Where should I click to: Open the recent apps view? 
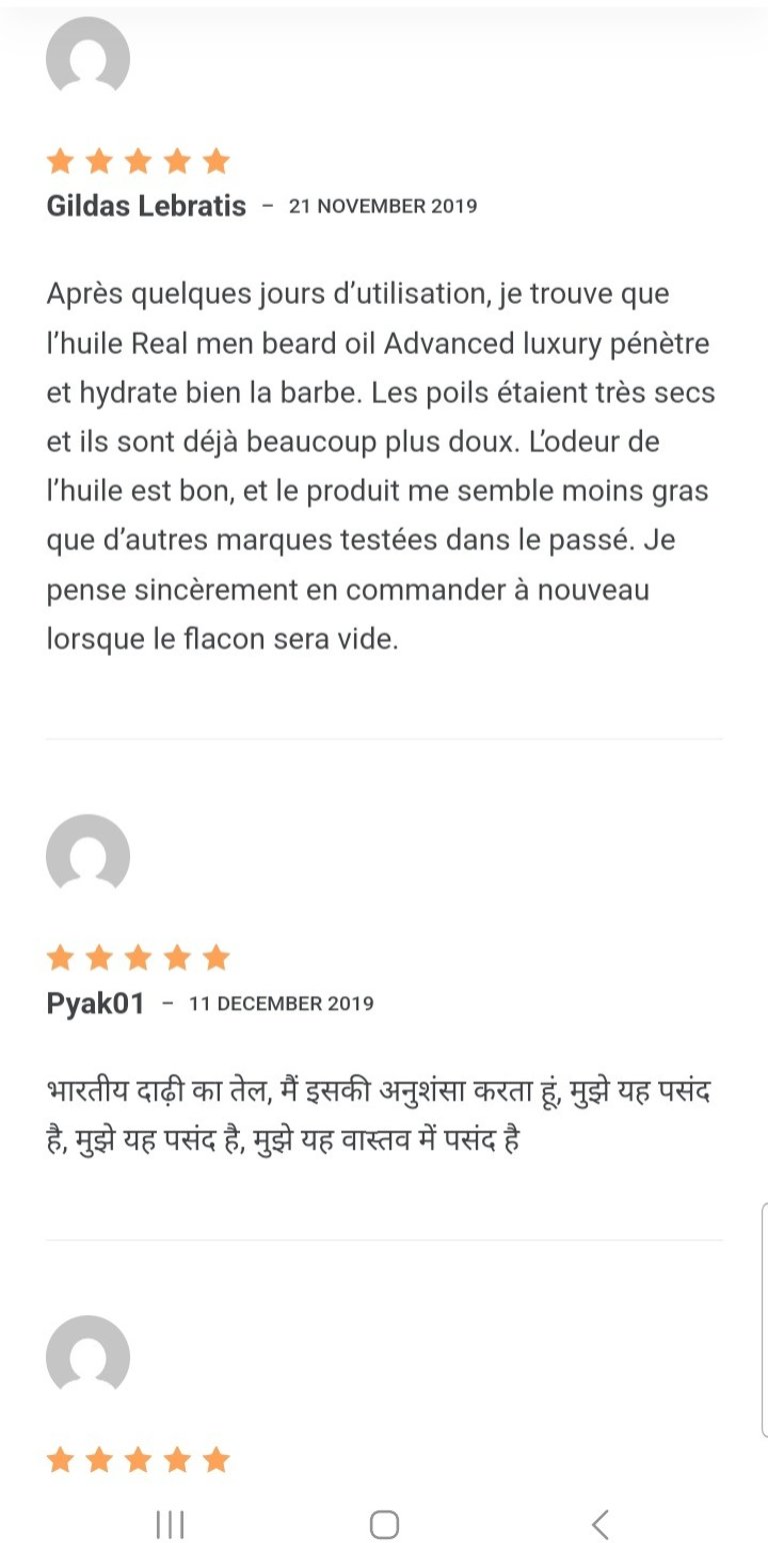point(170,1524)
